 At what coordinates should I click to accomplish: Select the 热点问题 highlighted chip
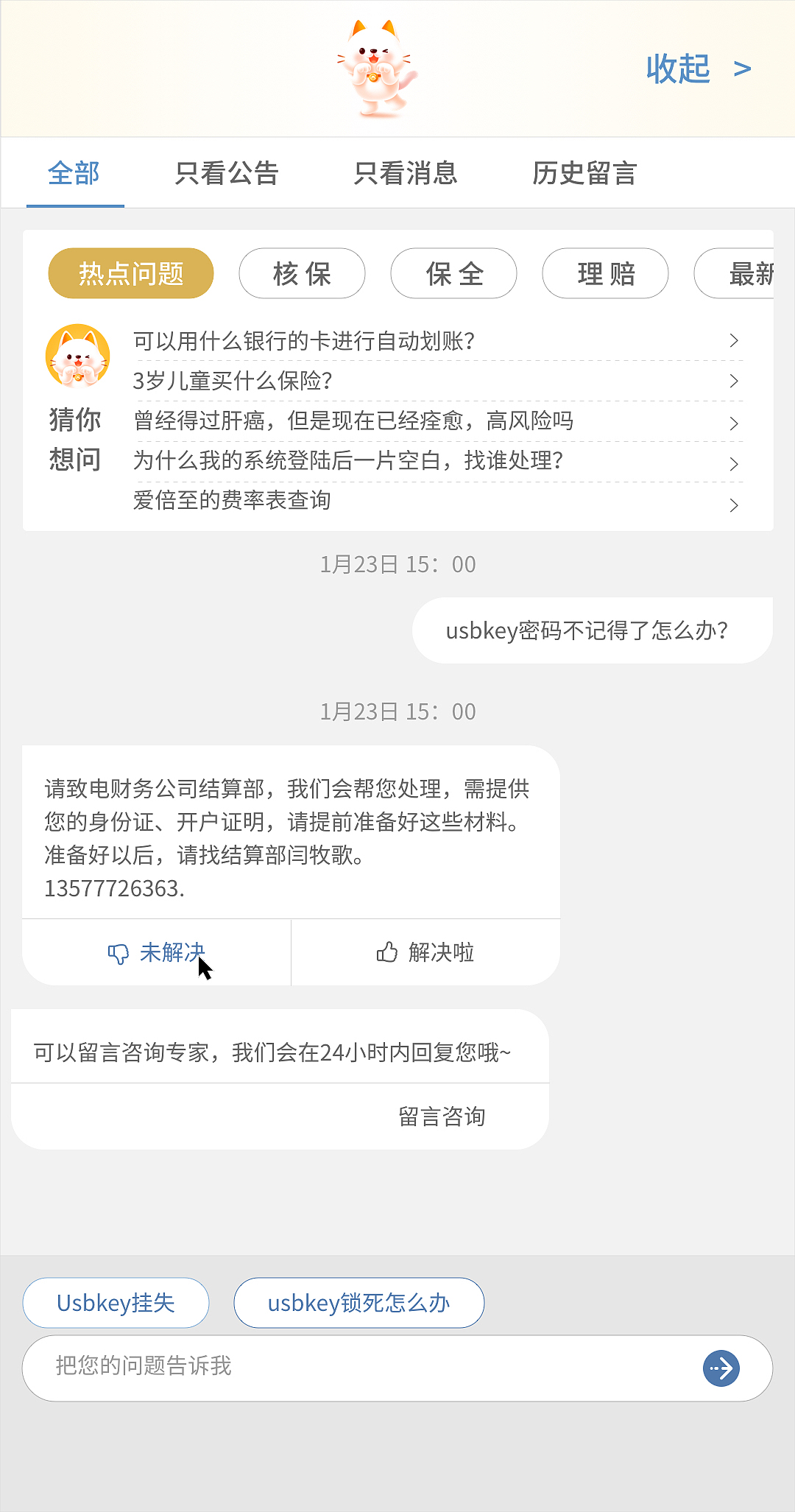point(130,272)
